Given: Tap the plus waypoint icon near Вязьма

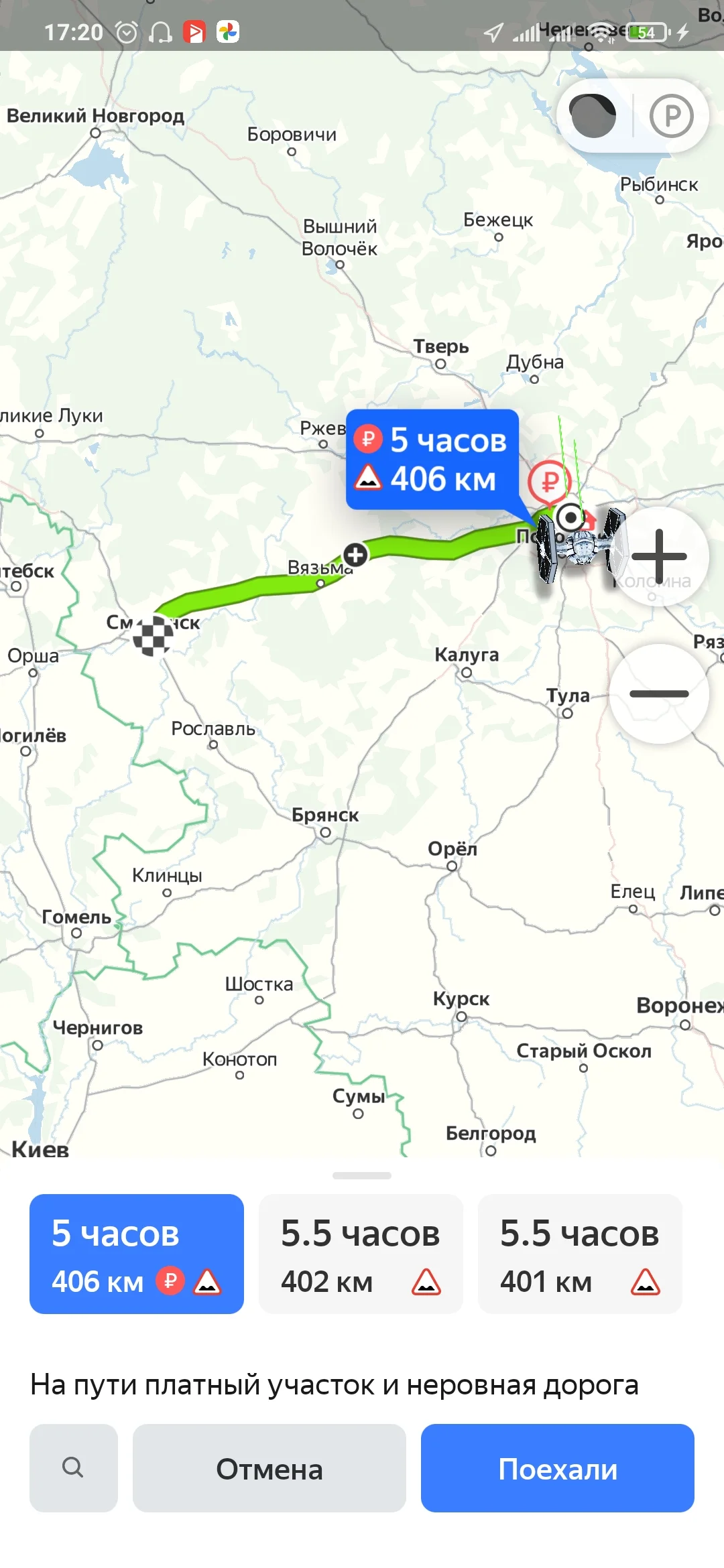Looking at the screenshot, I should (x=355, y=554).
